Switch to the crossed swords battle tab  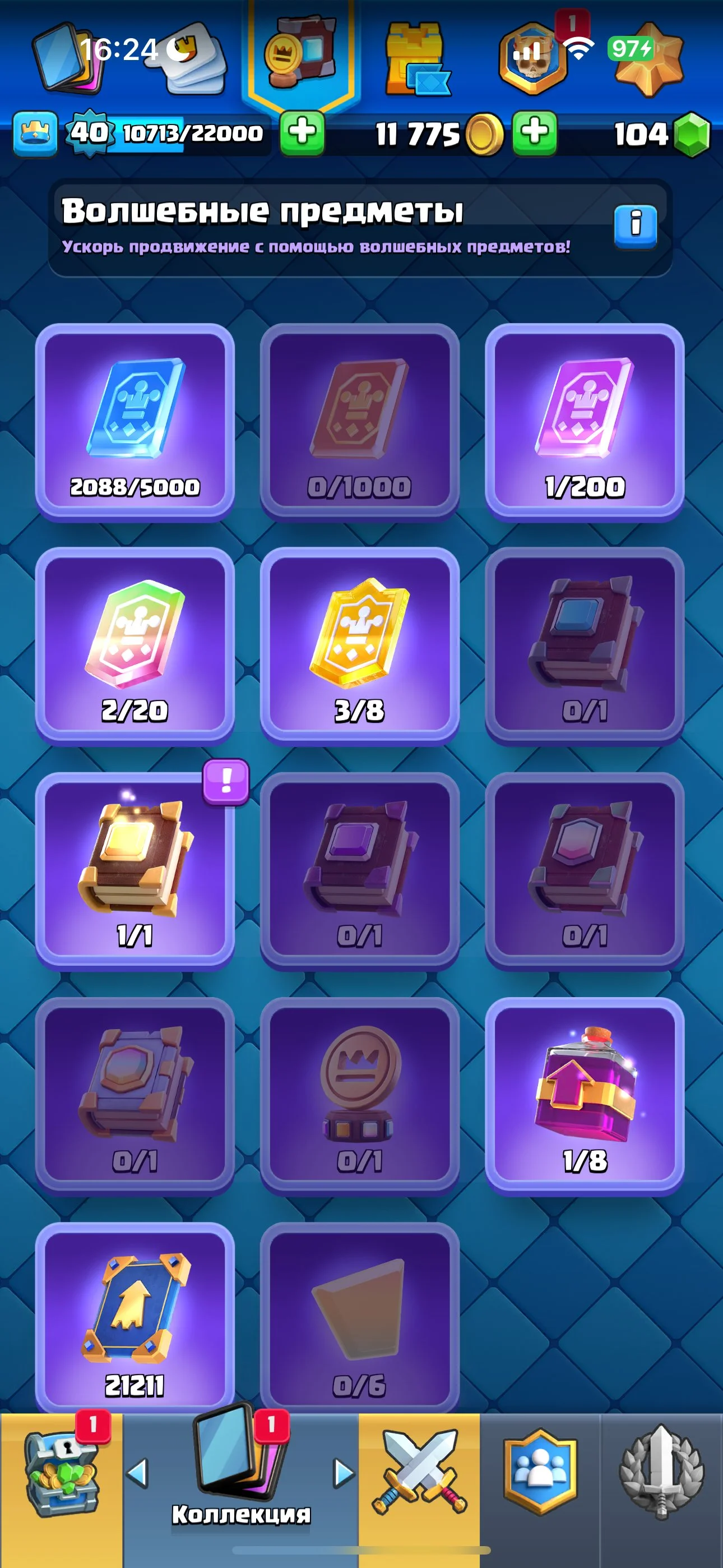point(419,1481)
